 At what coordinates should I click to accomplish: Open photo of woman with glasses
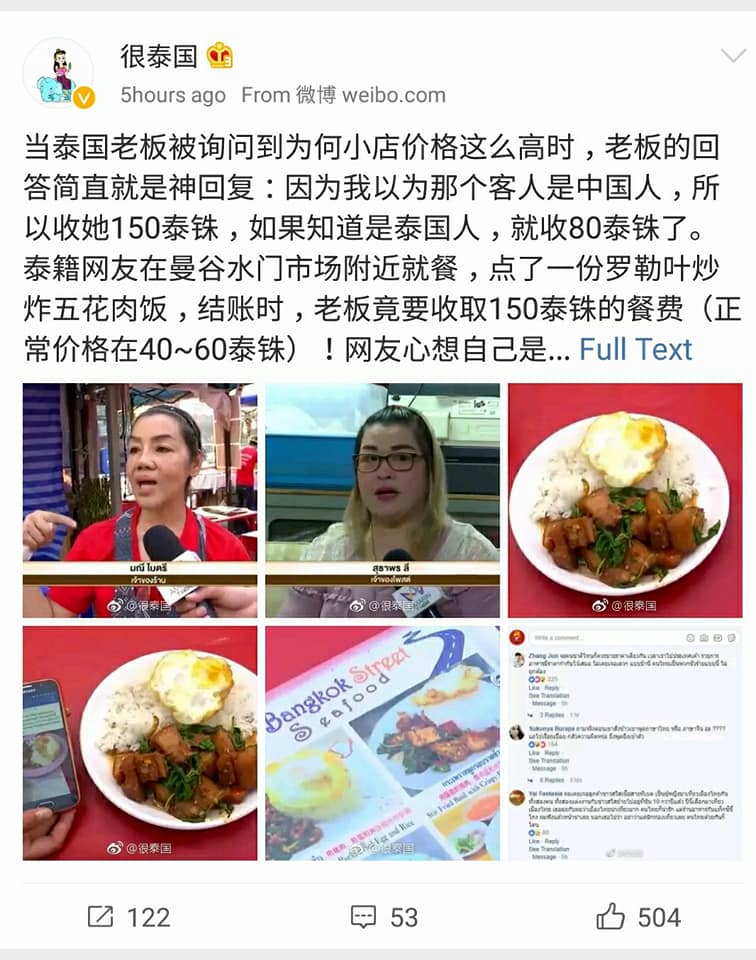click(382, 500)
